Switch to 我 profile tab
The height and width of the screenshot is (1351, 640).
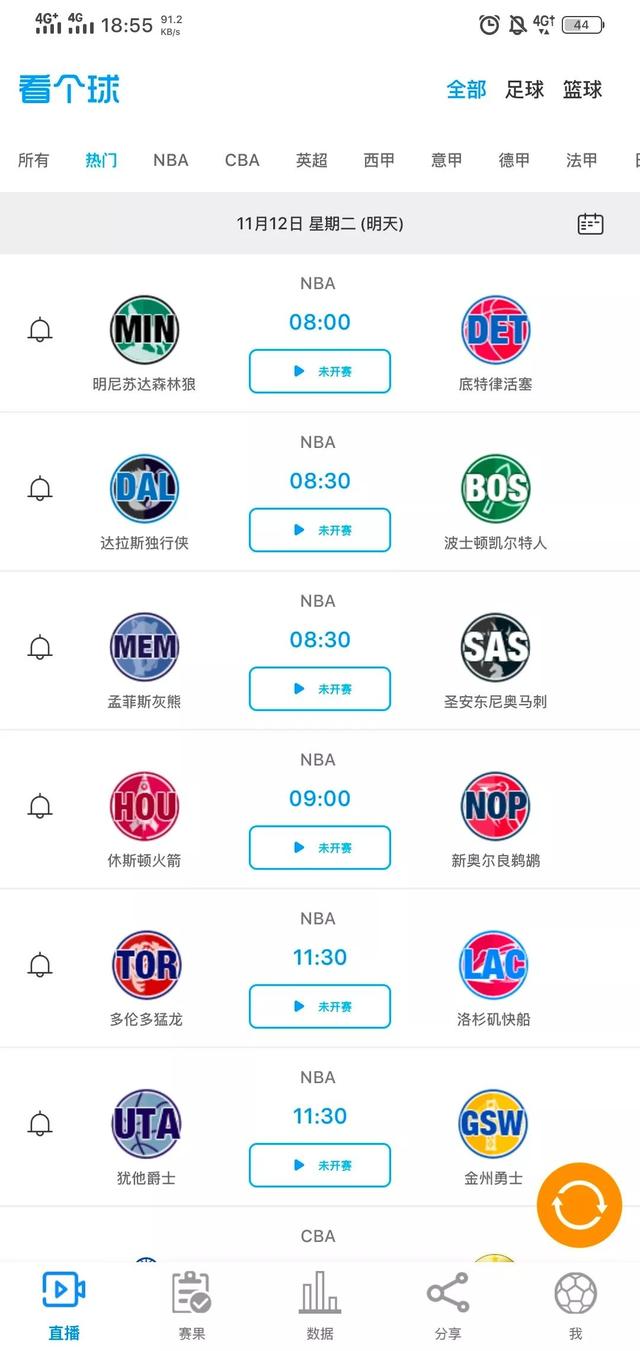[x=575, y=1305]
